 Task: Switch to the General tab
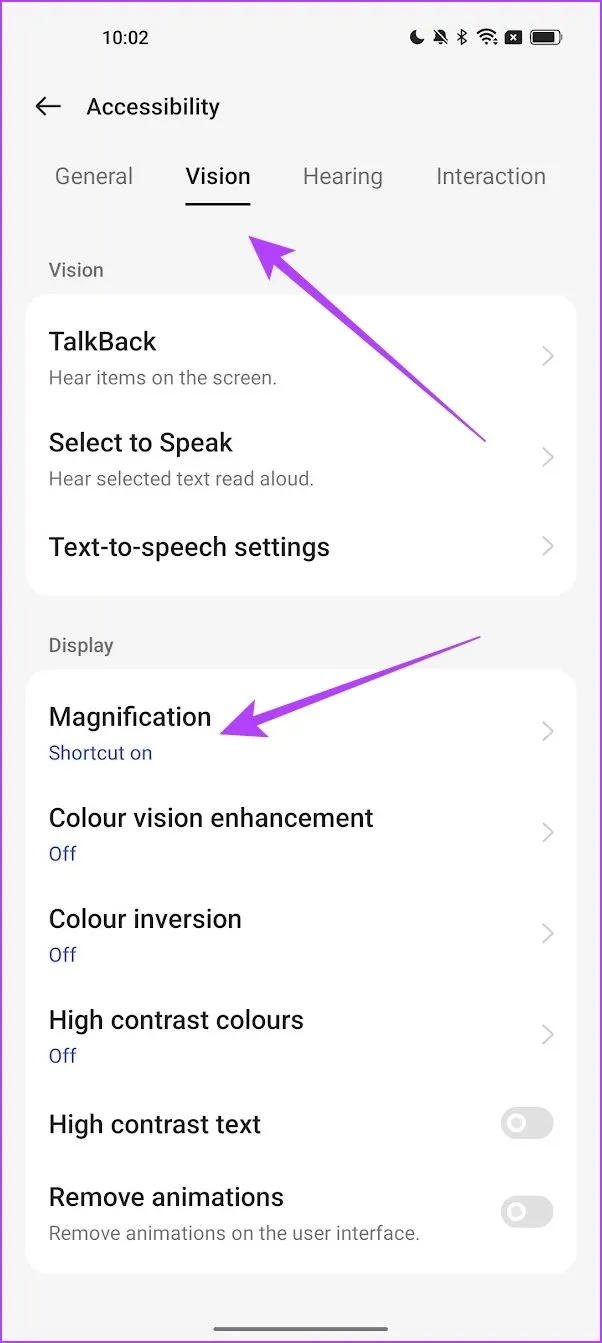click(94, 177)
